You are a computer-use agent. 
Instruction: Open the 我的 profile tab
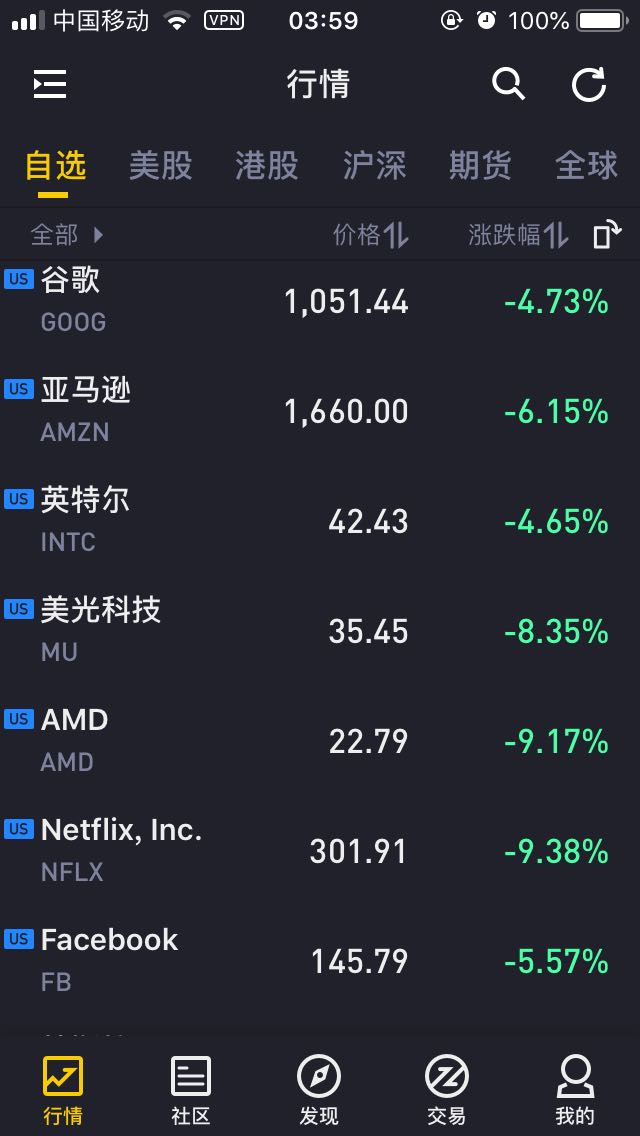(575, 1090)
